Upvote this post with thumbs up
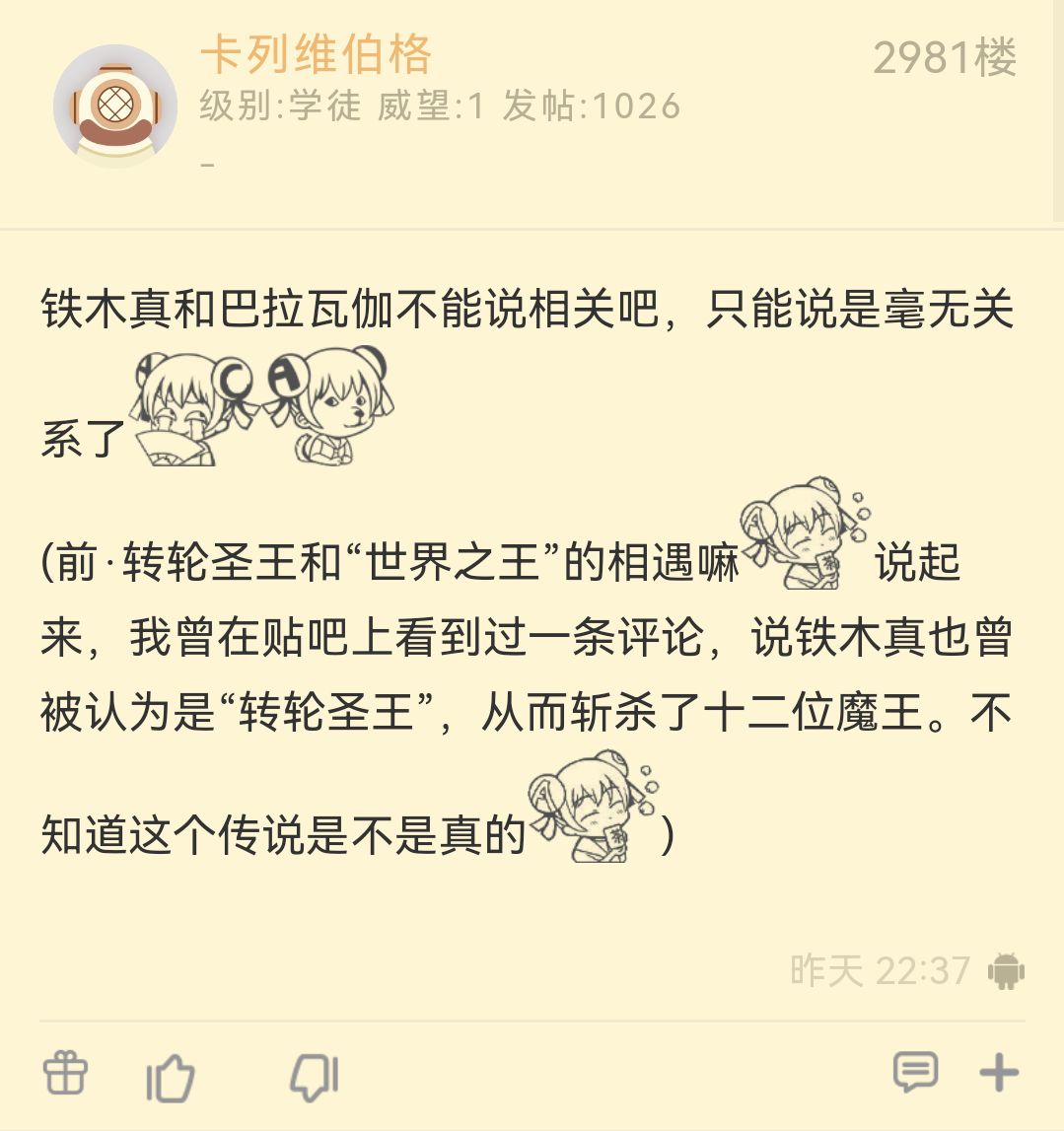Viewport: 1064px width, 1131px height. pyautogui.click(x=171, y=1077)
